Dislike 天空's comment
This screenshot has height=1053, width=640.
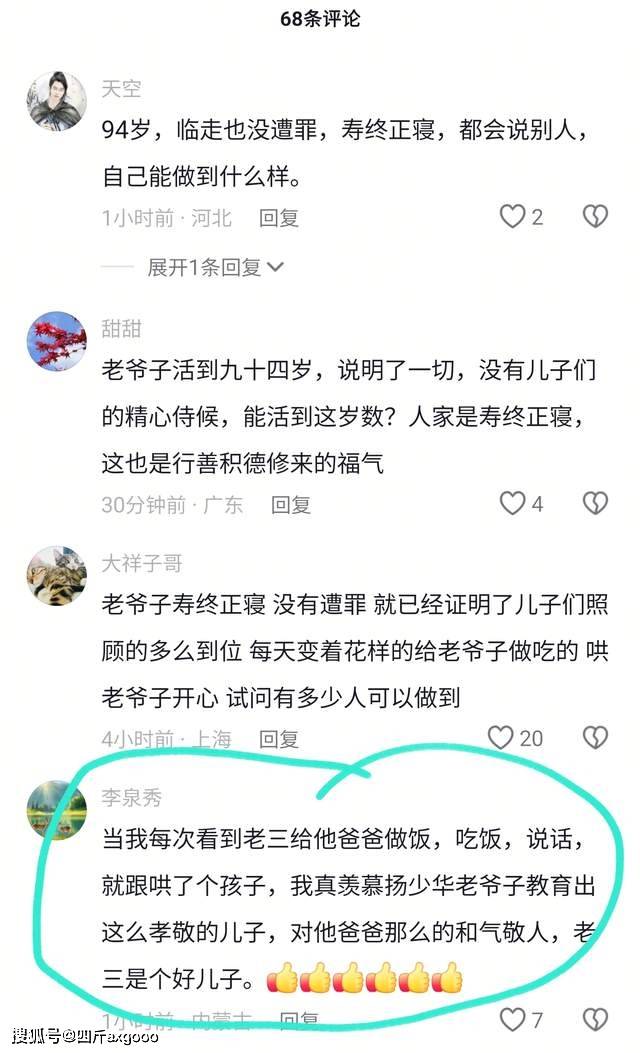[595, 217]
